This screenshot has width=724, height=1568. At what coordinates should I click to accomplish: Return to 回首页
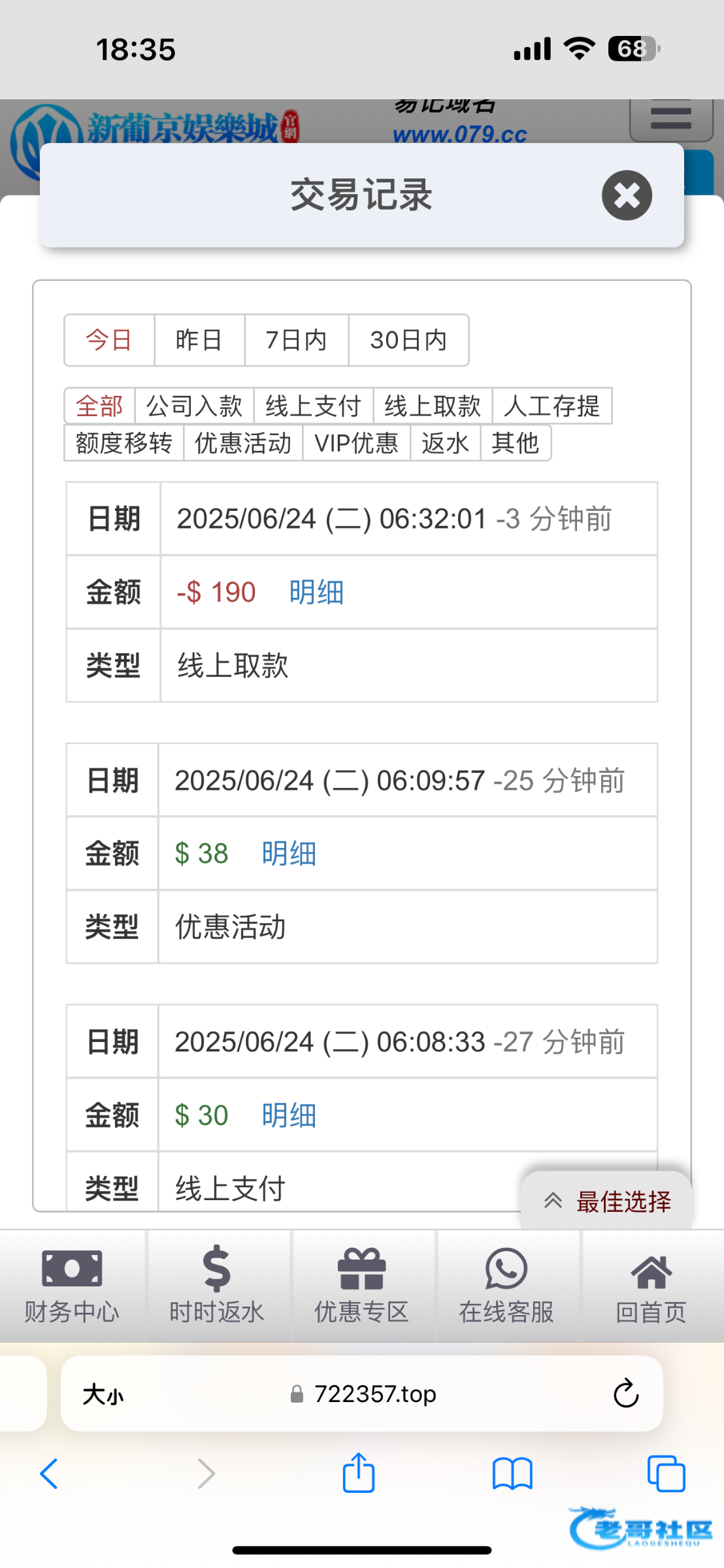(651, 1285)
